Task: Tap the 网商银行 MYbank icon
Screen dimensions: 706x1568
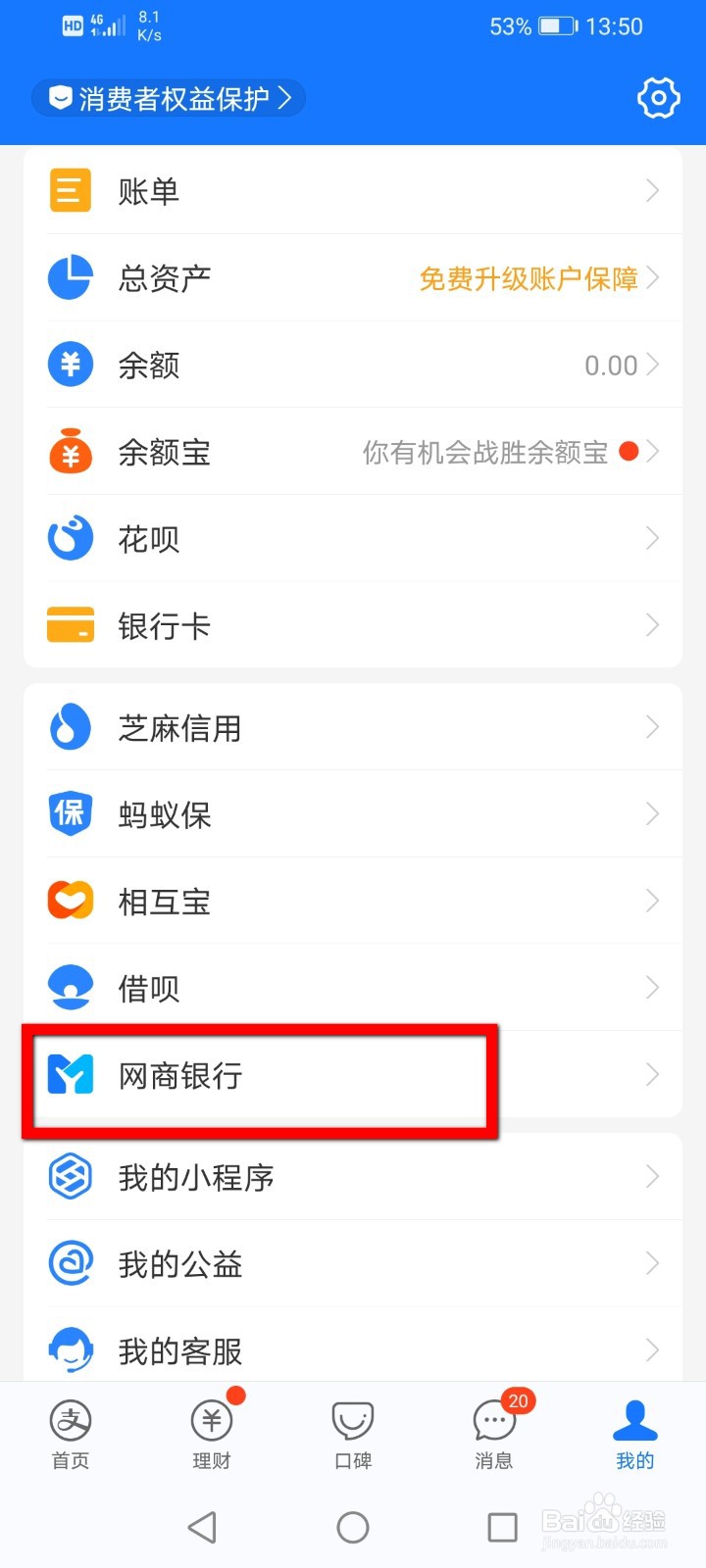Action: (69, 1075)
